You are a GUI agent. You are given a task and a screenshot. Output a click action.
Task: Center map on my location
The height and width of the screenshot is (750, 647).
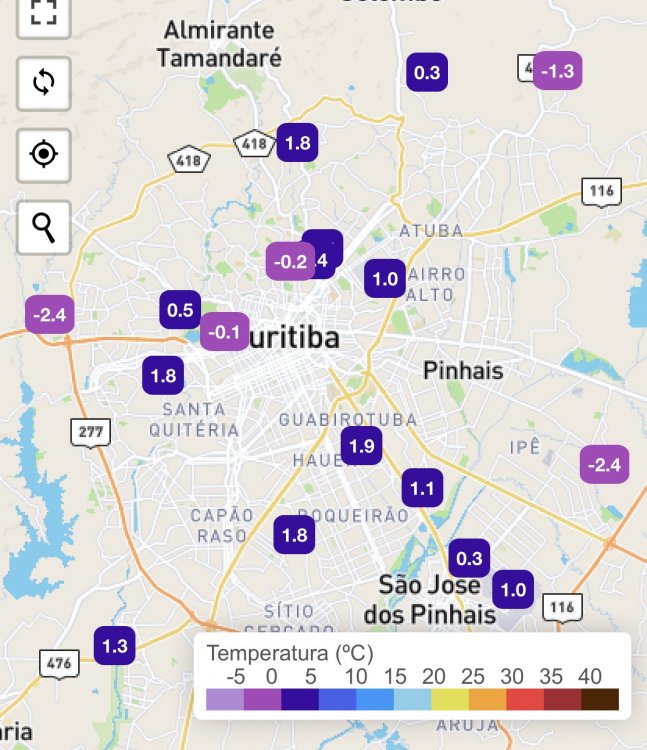tap(43, 155)
